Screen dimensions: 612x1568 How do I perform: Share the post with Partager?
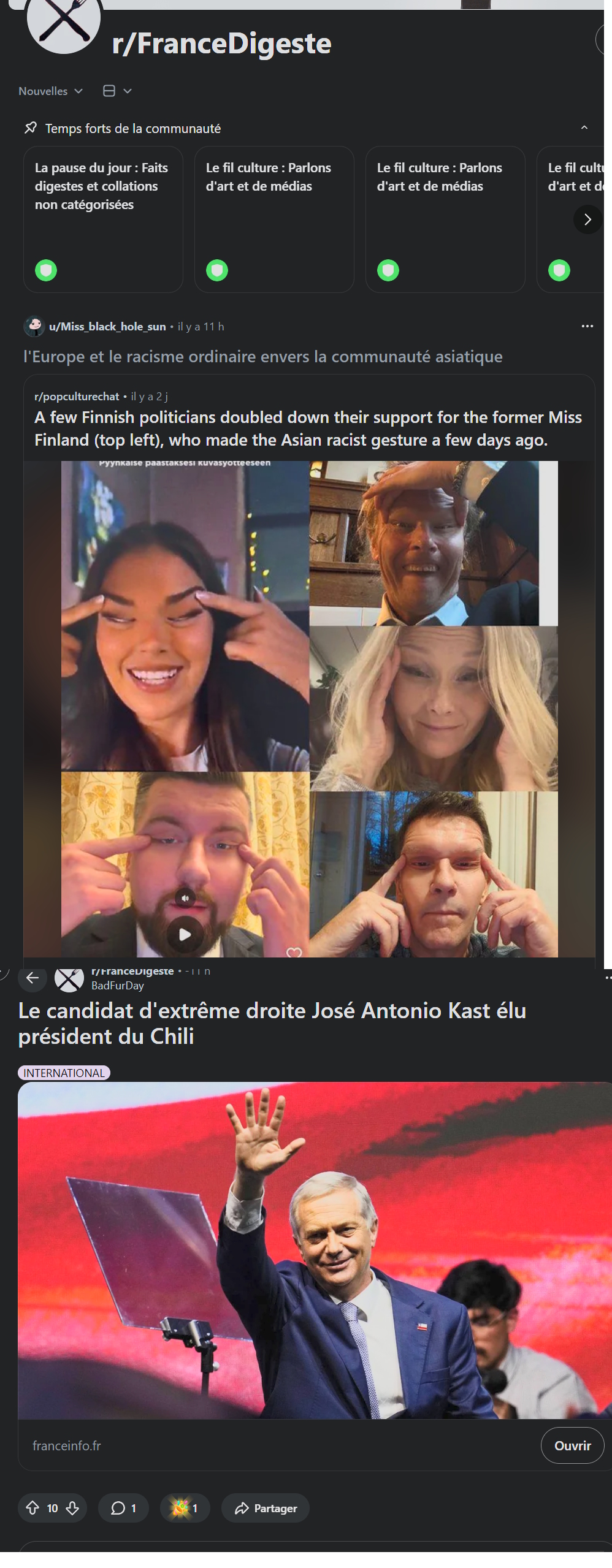point(266,1508)
